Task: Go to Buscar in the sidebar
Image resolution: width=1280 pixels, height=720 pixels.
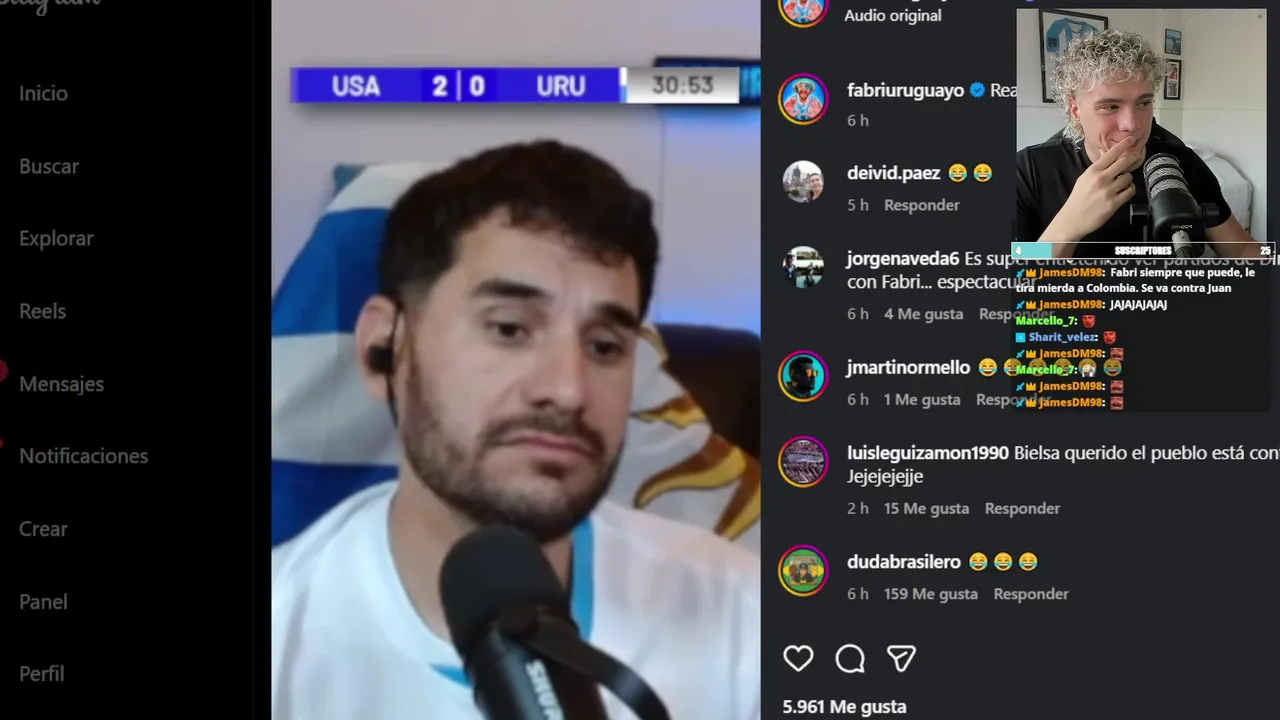Action: [x=48, y=166]
